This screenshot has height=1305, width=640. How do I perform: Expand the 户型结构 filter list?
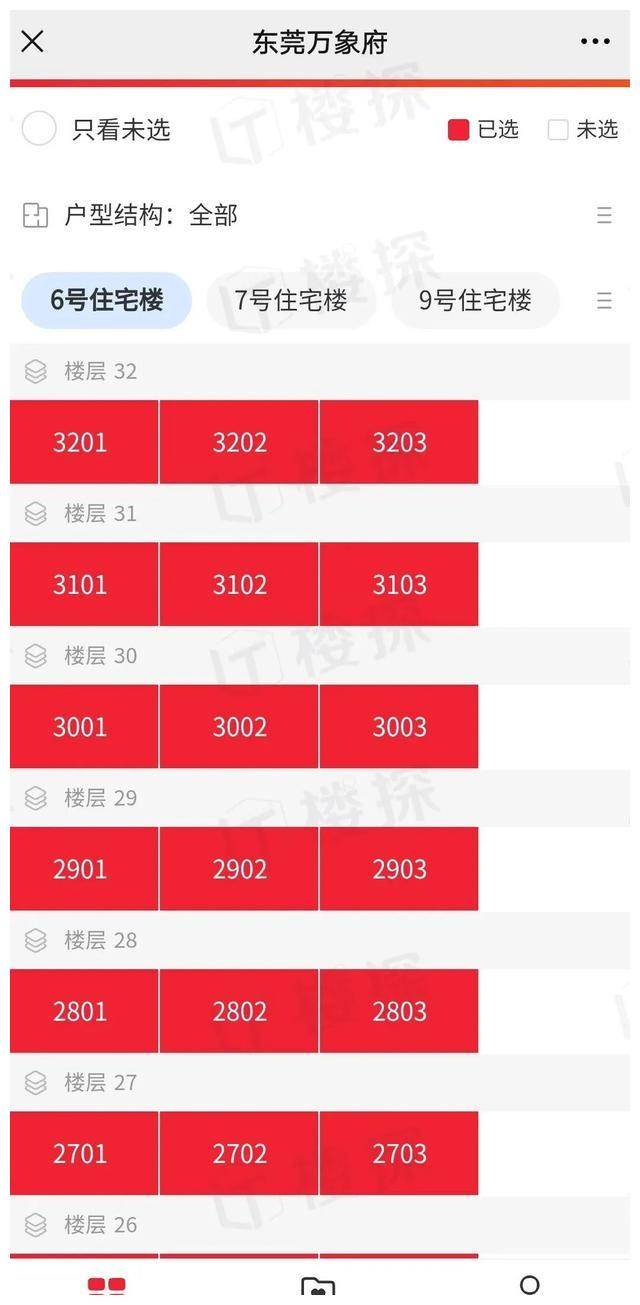point(604,215)
